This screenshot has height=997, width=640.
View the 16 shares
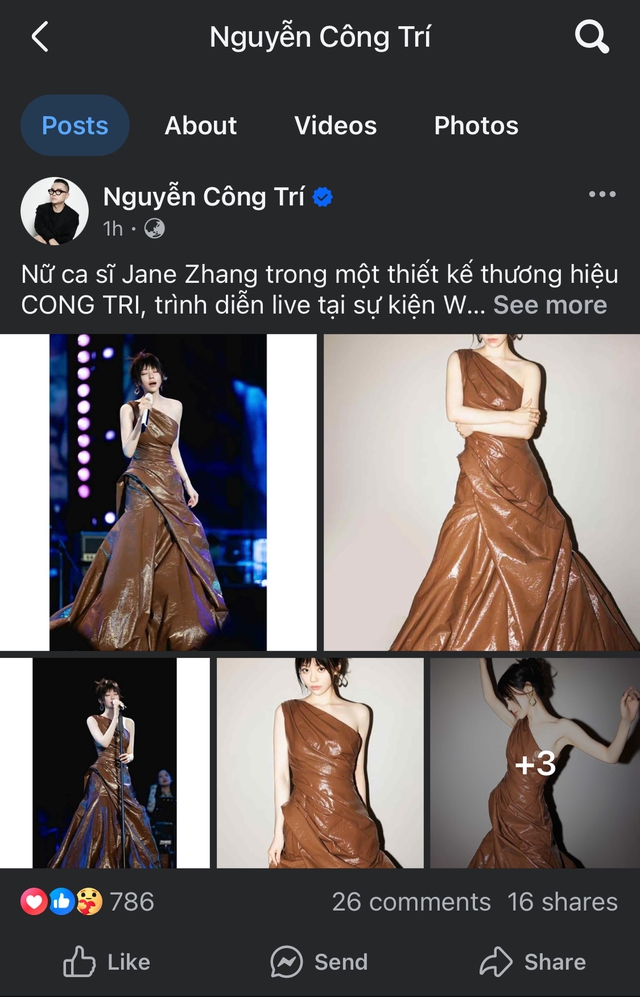click(x=562, y=902)
